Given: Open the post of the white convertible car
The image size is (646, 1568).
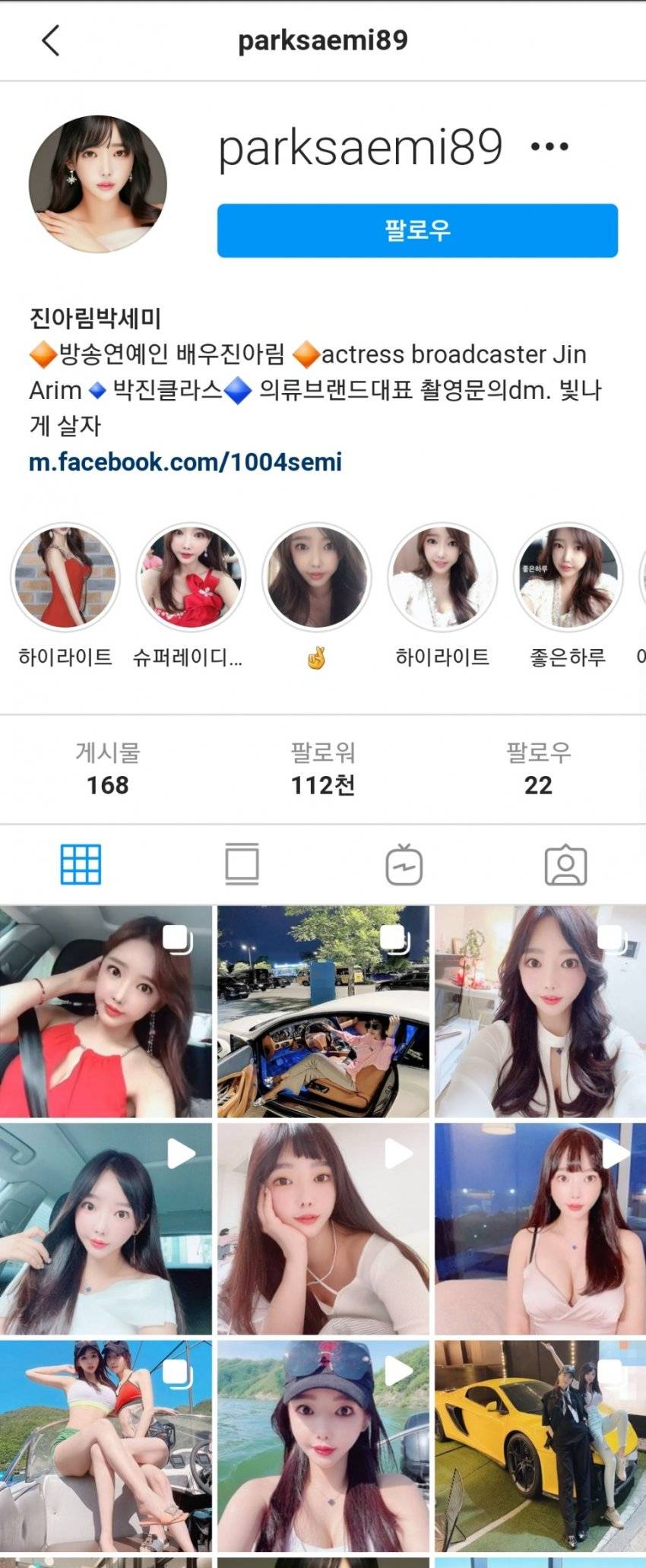Looking at the screenshot, I should [x=323, y=1011].
